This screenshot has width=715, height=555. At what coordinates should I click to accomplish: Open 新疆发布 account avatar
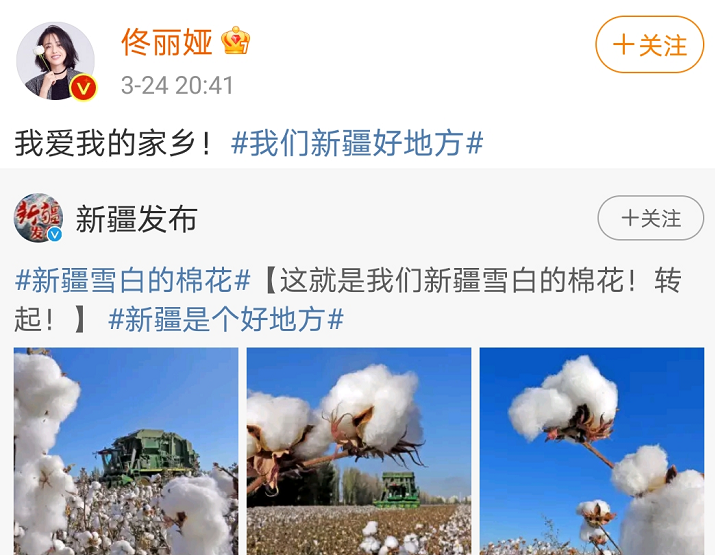point(38,218)
